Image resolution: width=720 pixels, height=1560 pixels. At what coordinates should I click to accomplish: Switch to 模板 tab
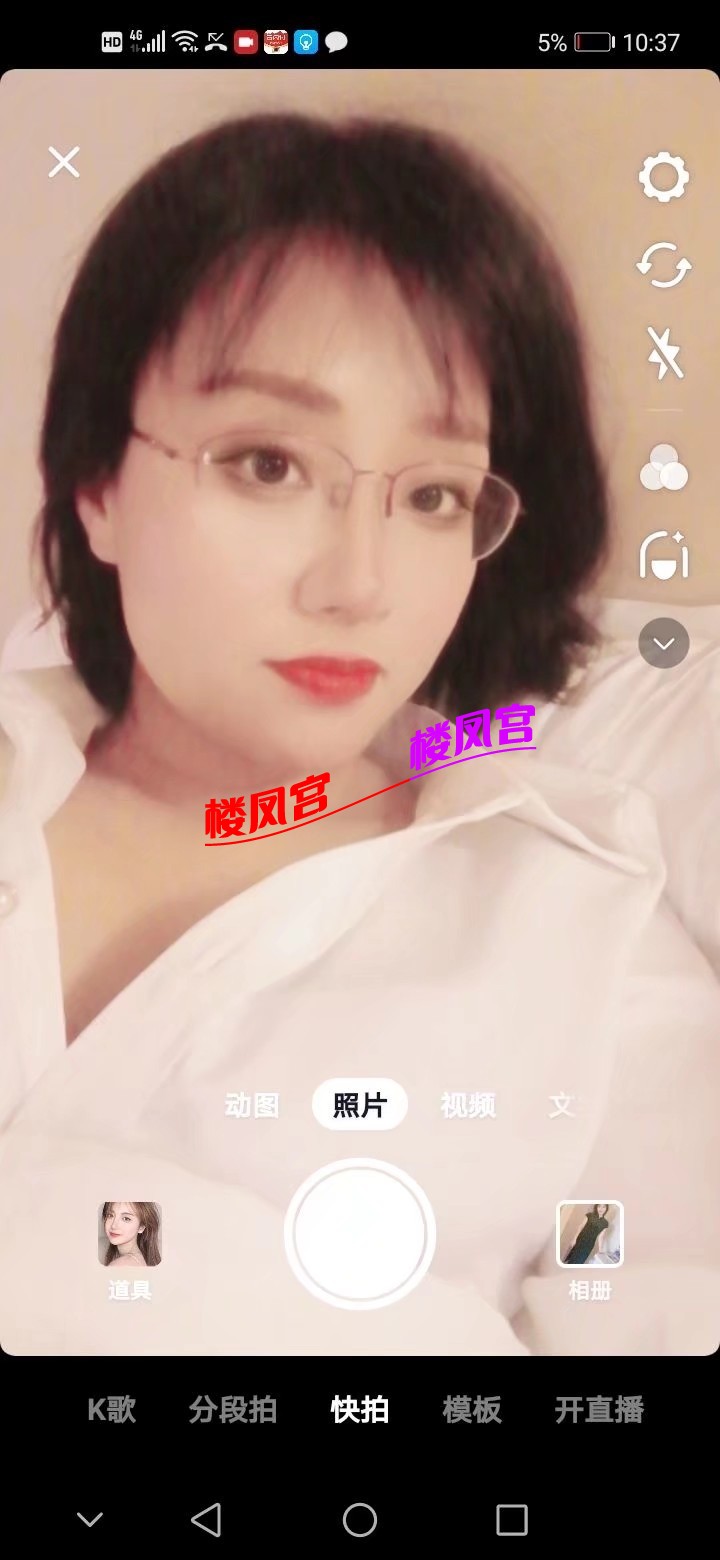point(472,1410)
